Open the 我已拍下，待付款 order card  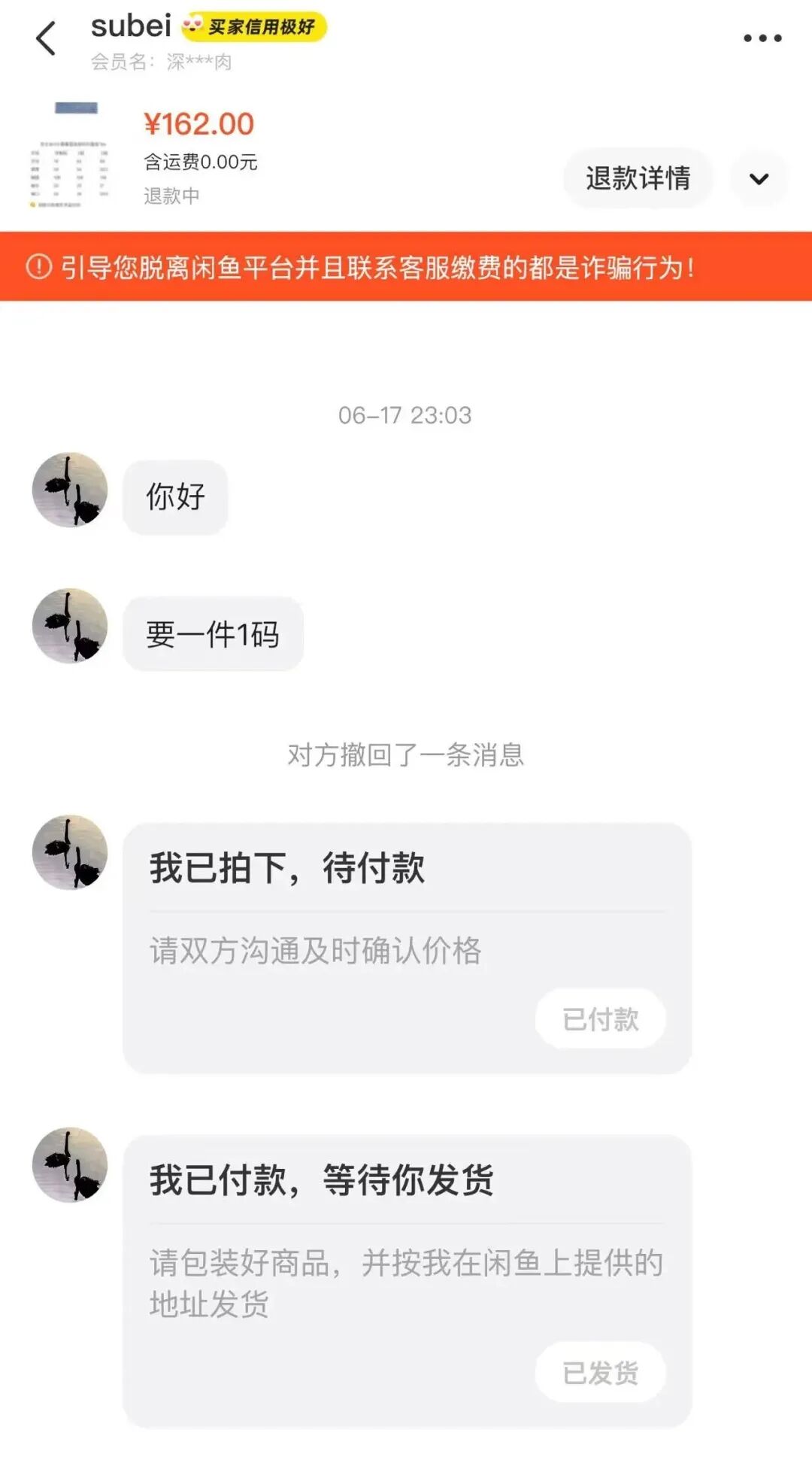click(407, 948)
